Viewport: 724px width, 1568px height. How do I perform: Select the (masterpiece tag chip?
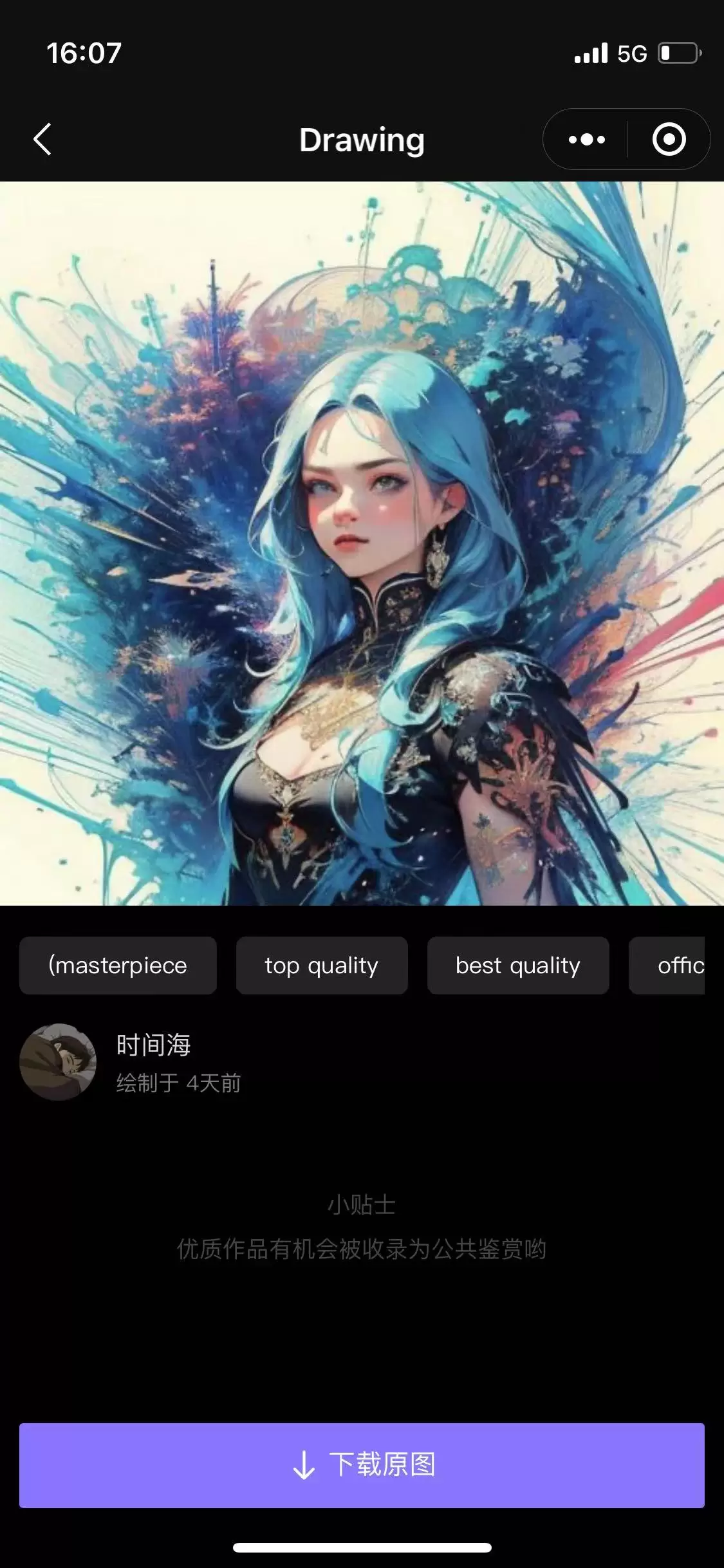pos(118,966)
